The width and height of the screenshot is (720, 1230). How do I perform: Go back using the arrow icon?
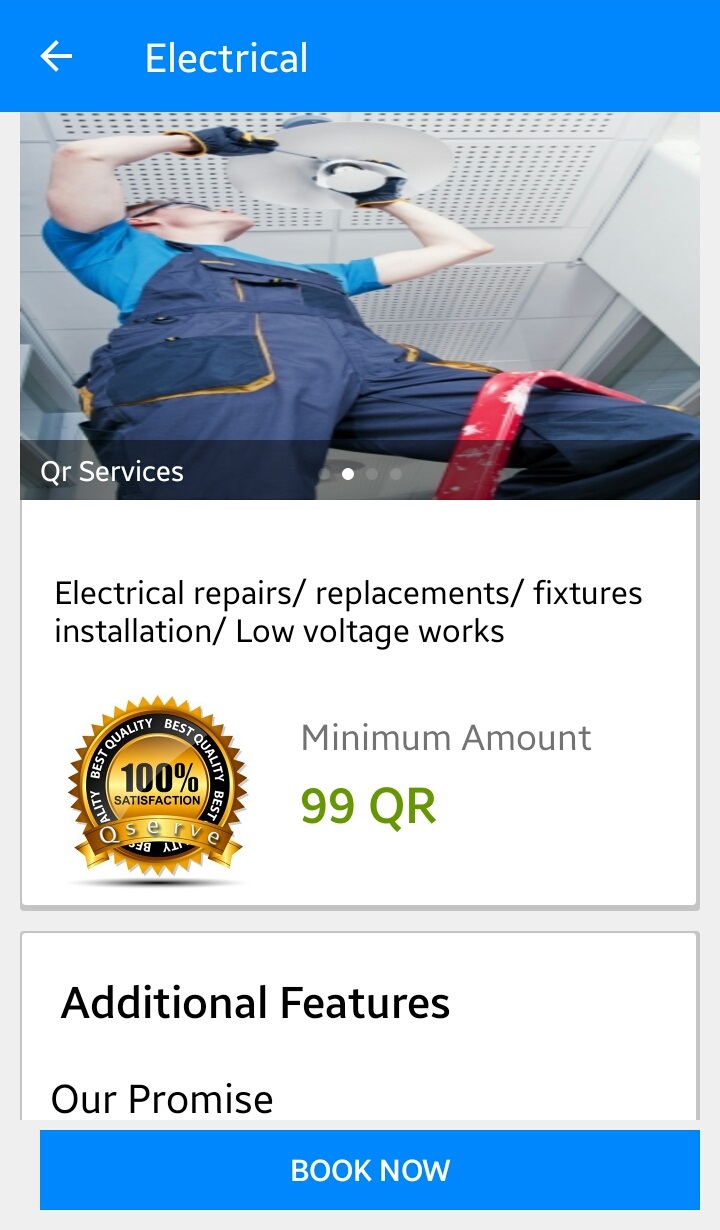(56, 57)
